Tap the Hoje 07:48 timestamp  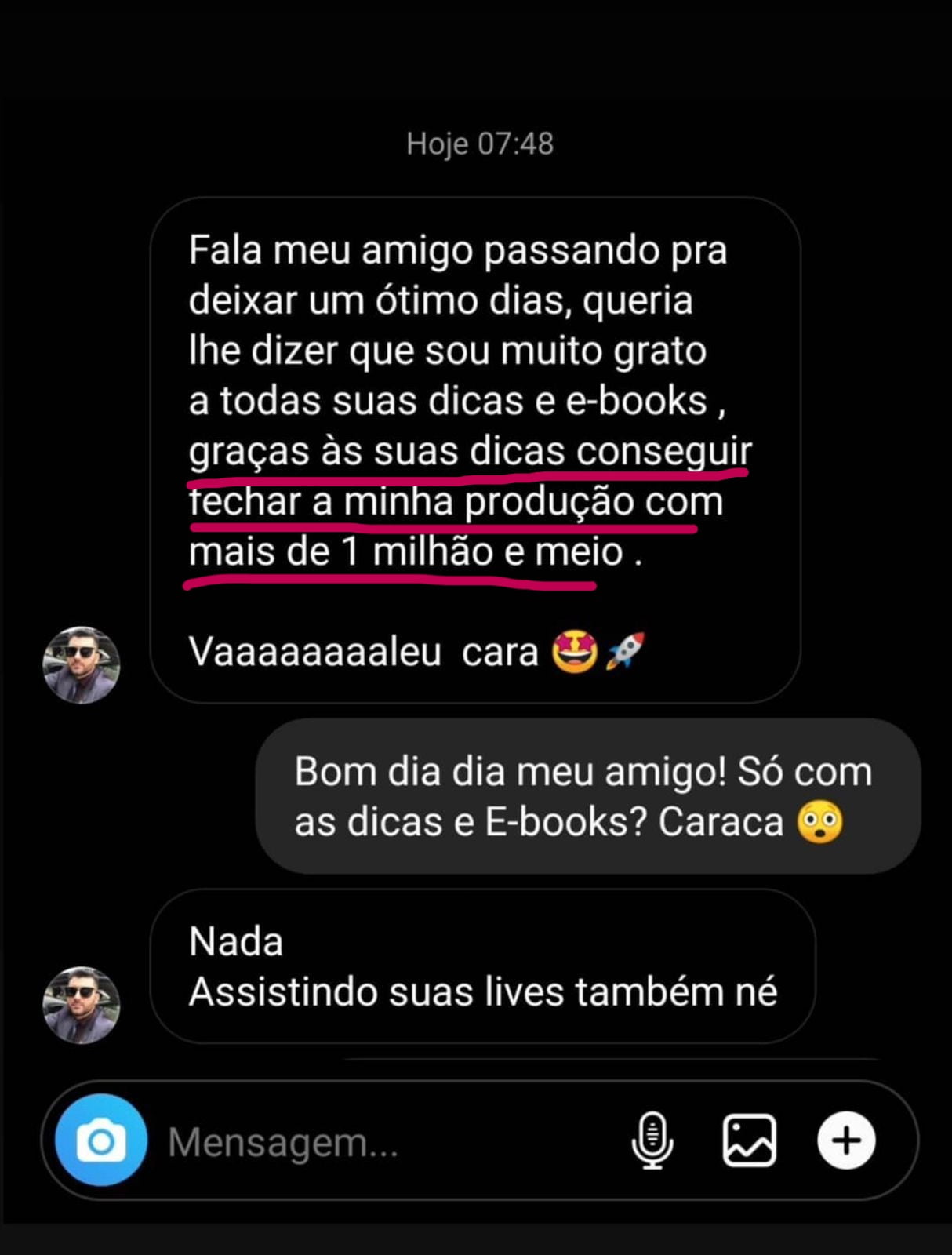coord(481,143)
